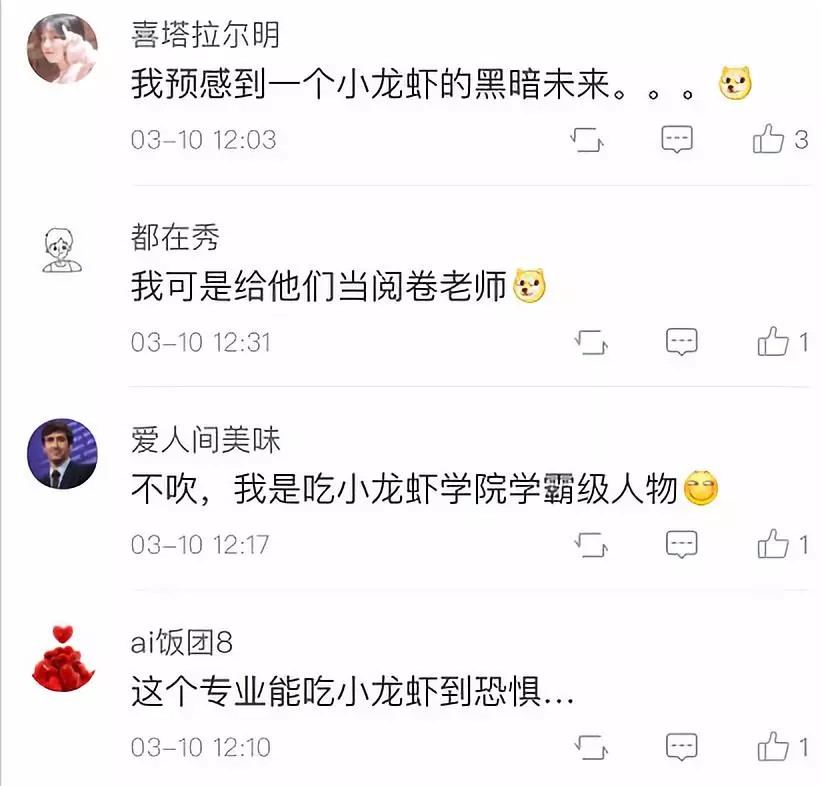
Task: View 都在秀's profile avatar
Action: pyautogui.click(x=62, y=250)
